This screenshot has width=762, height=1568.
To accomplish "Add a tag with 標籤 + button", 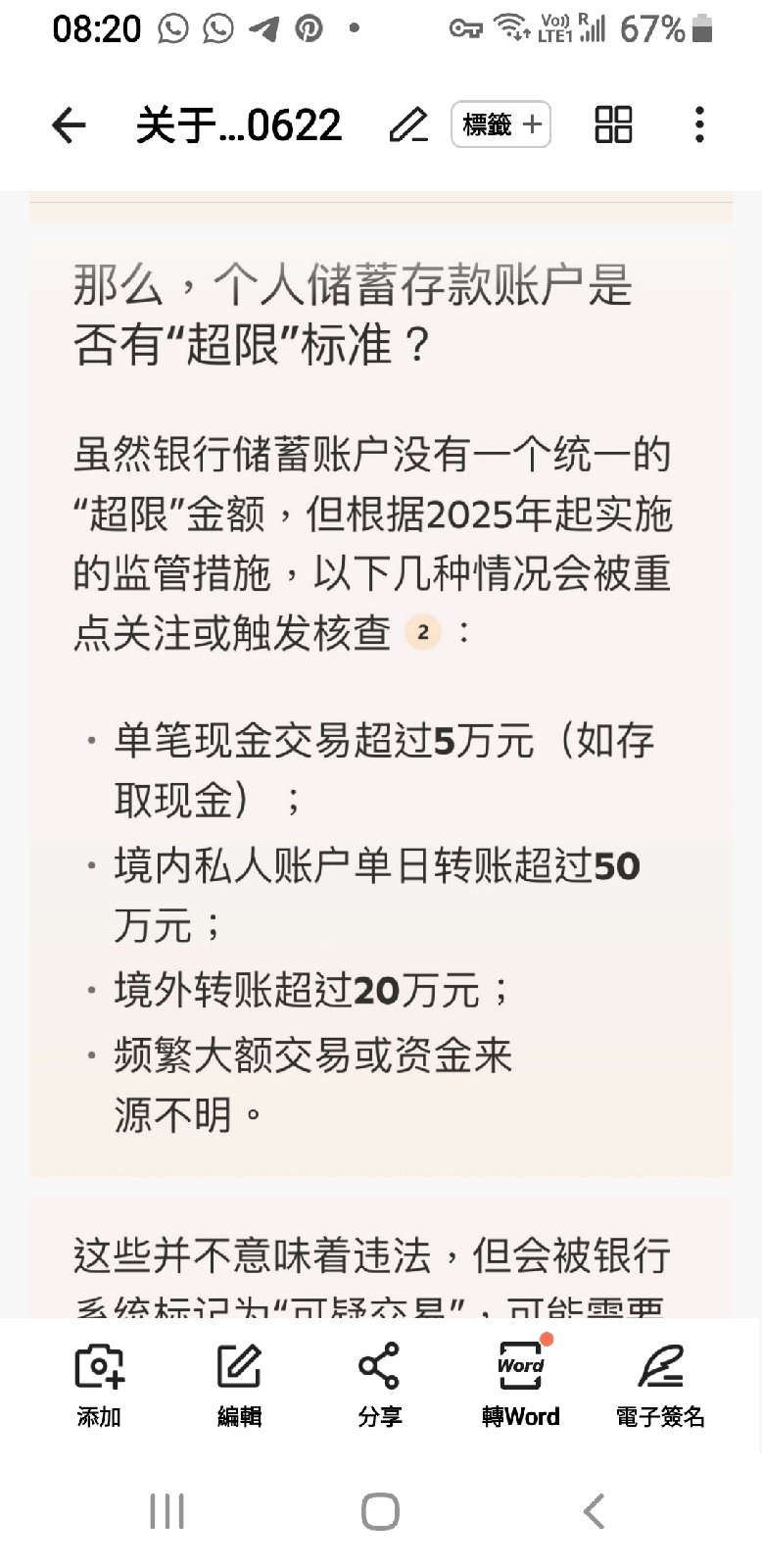I will click(500, 124).
